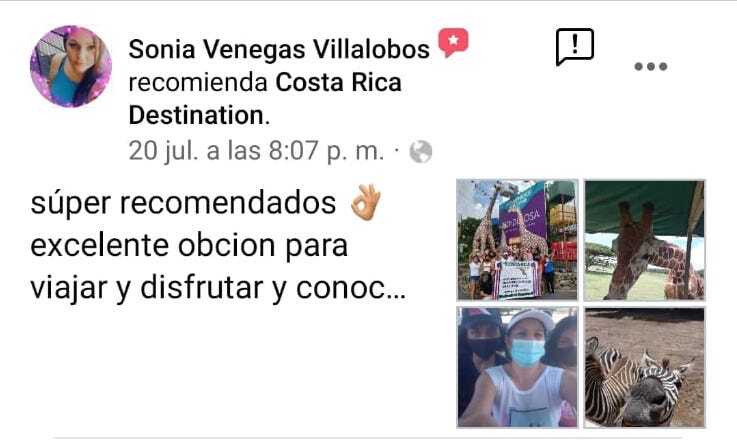Open Sonia Venegas Villalobos' profile name link
The height and width of the screenshot is (440, 737).
click(x=279, y=49)
